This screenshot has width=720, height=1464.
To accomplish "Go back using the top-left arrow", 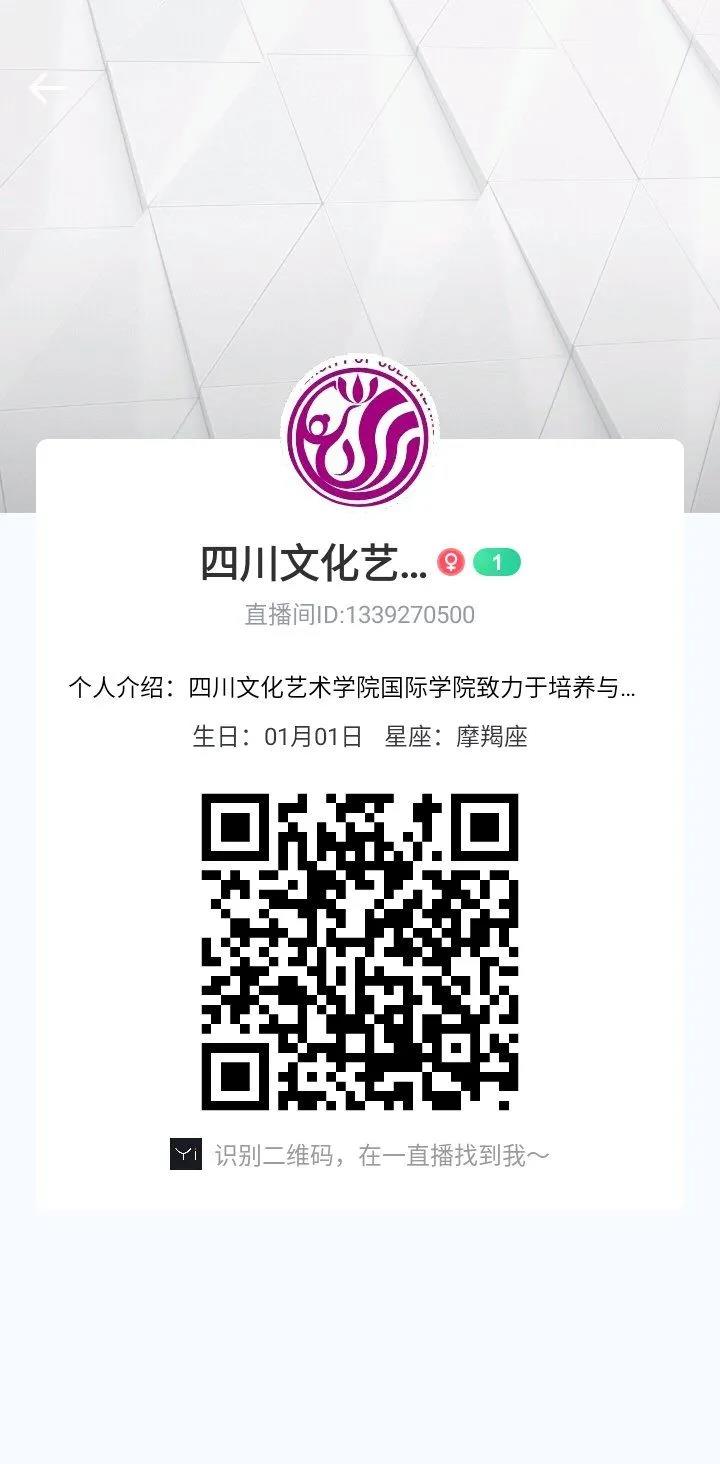I will [x=46, y=88].
